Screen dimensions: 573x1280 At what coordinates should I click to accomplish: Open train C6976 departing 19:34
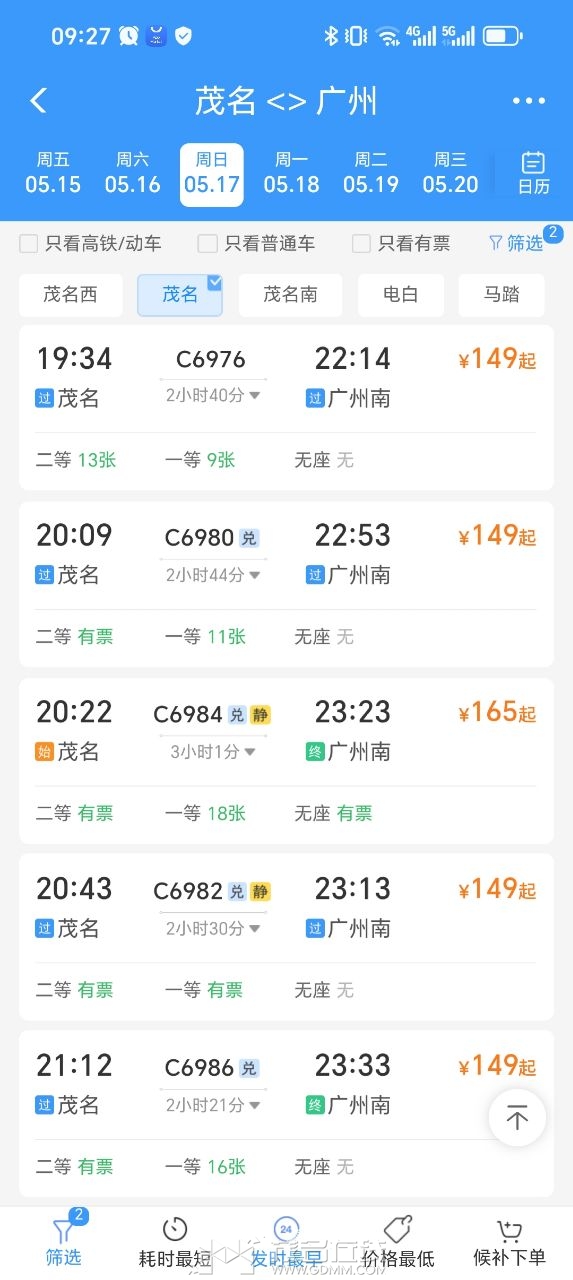(286, 407)
